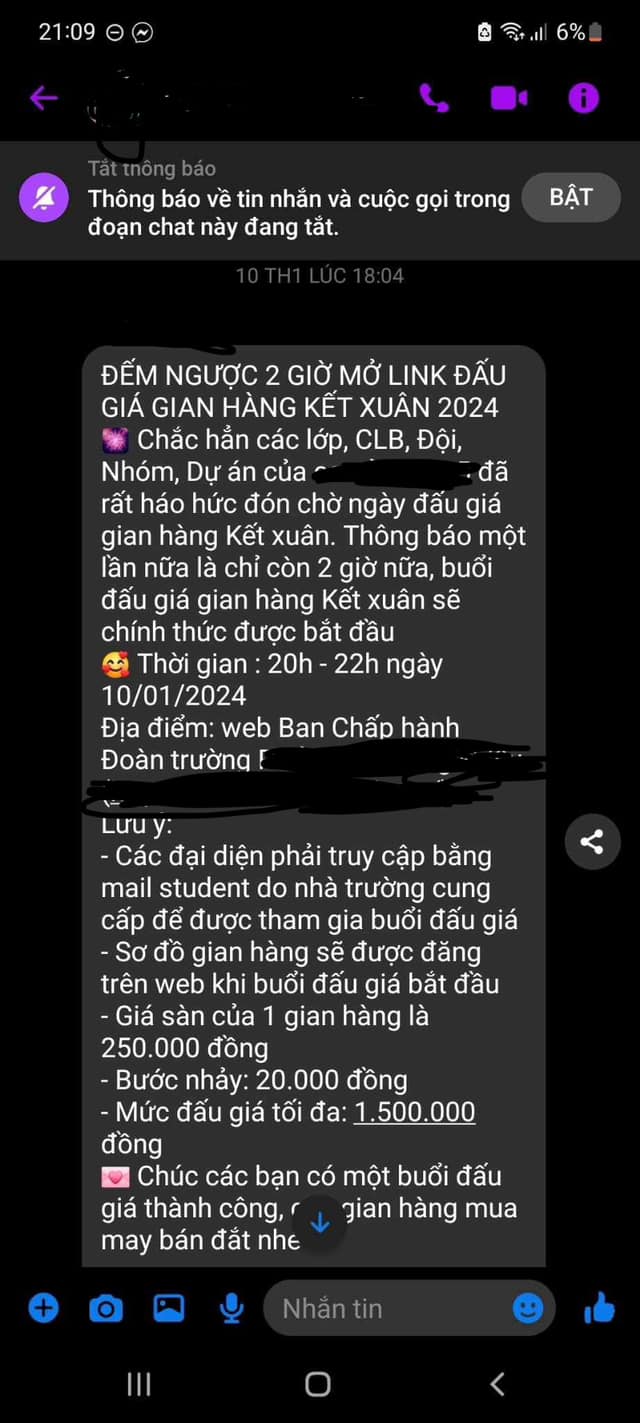Open the photo gallery picker

click(168, 1307)
